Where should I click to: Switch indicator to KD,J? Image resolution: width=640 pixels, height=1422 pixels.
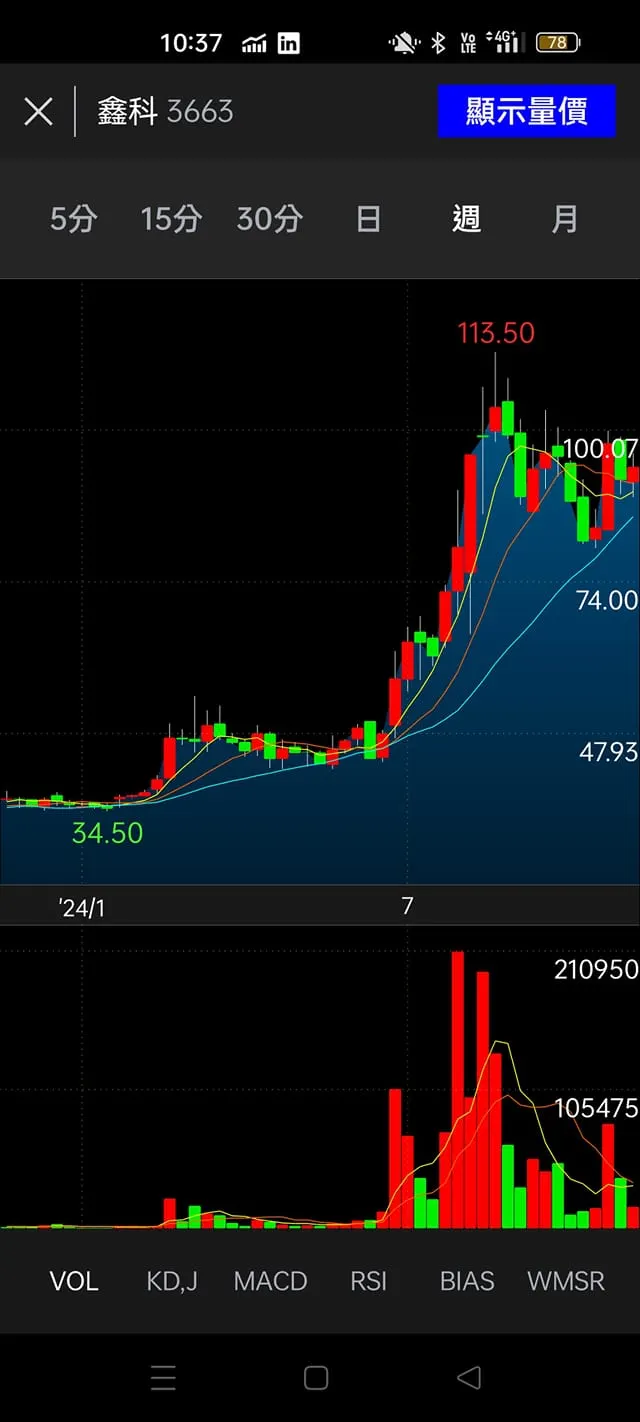coord(172,1281)
